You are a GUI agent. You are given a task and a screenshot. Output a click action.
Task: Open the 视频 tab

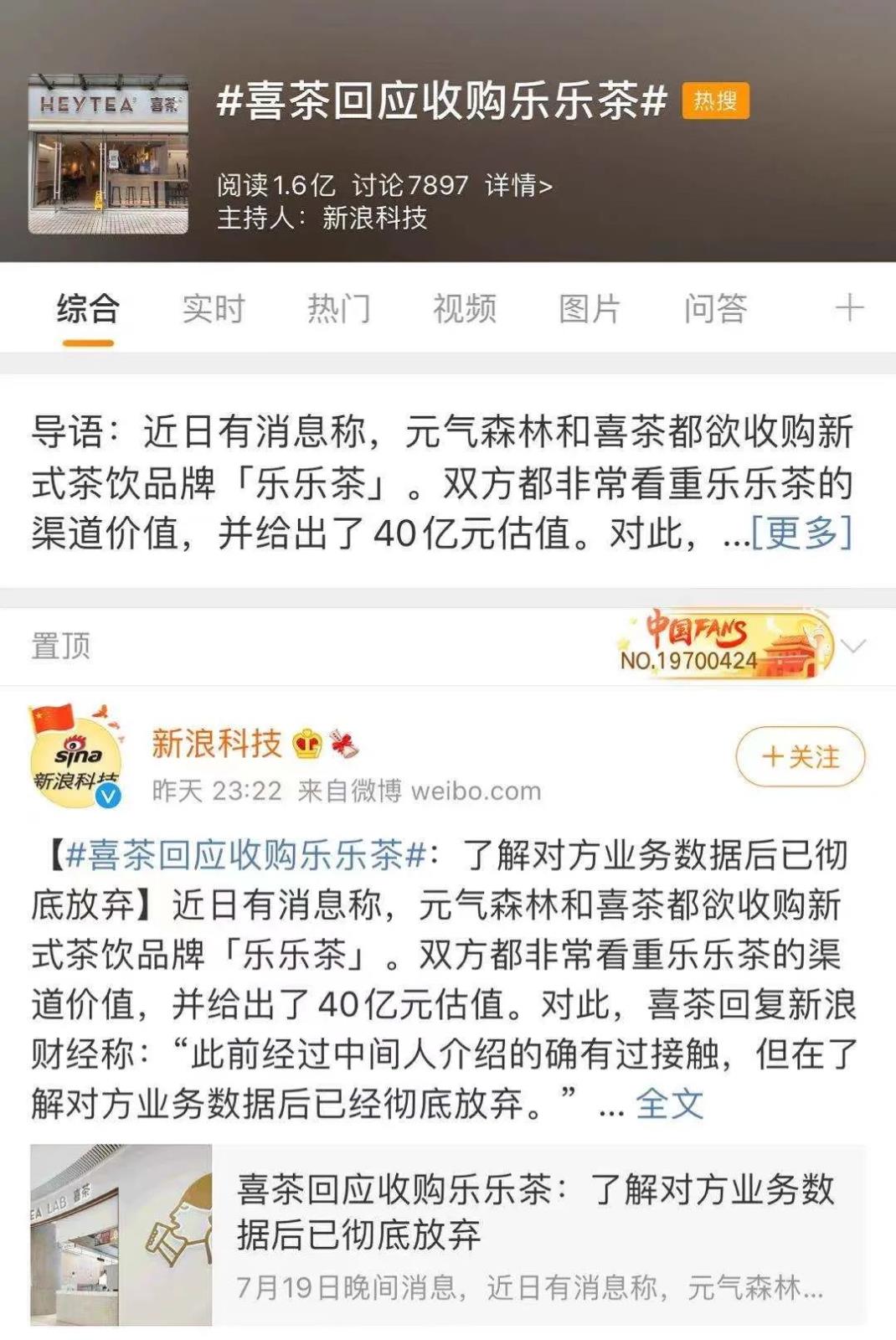click(464, 309)
